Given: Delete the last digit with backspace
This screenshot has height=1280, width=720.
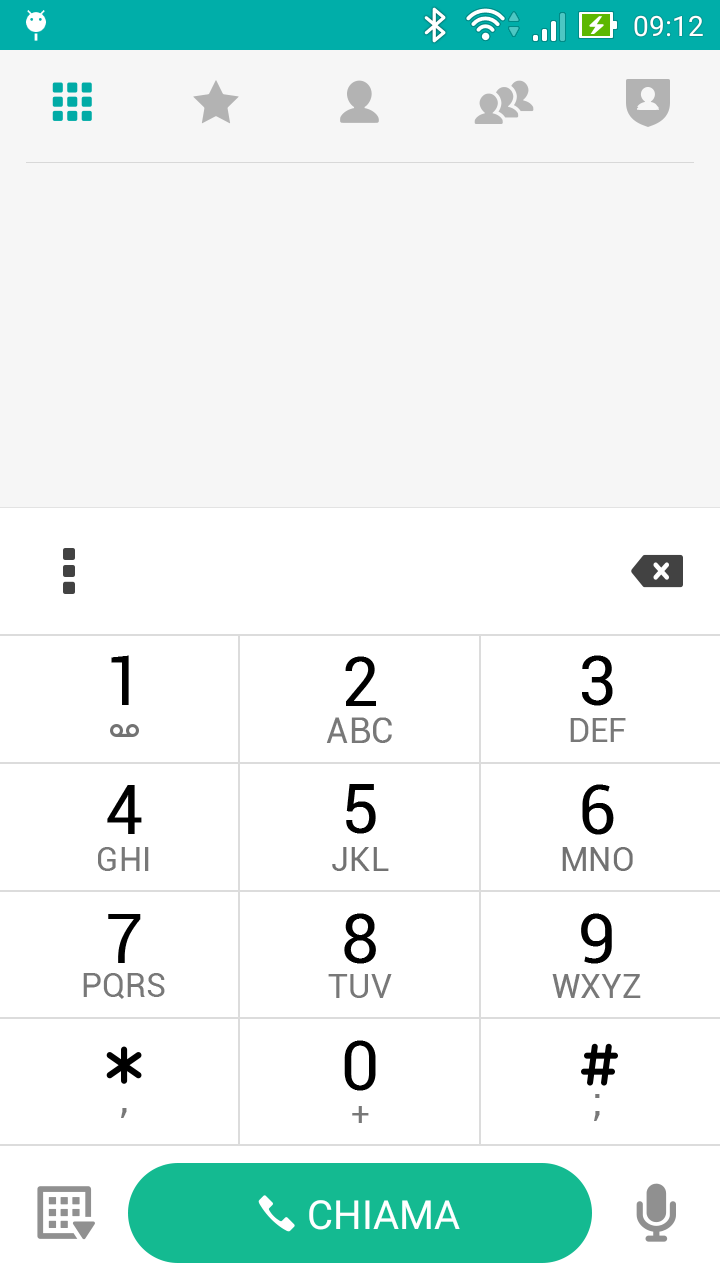Looking at the screenshot, I should coord(657,571).
